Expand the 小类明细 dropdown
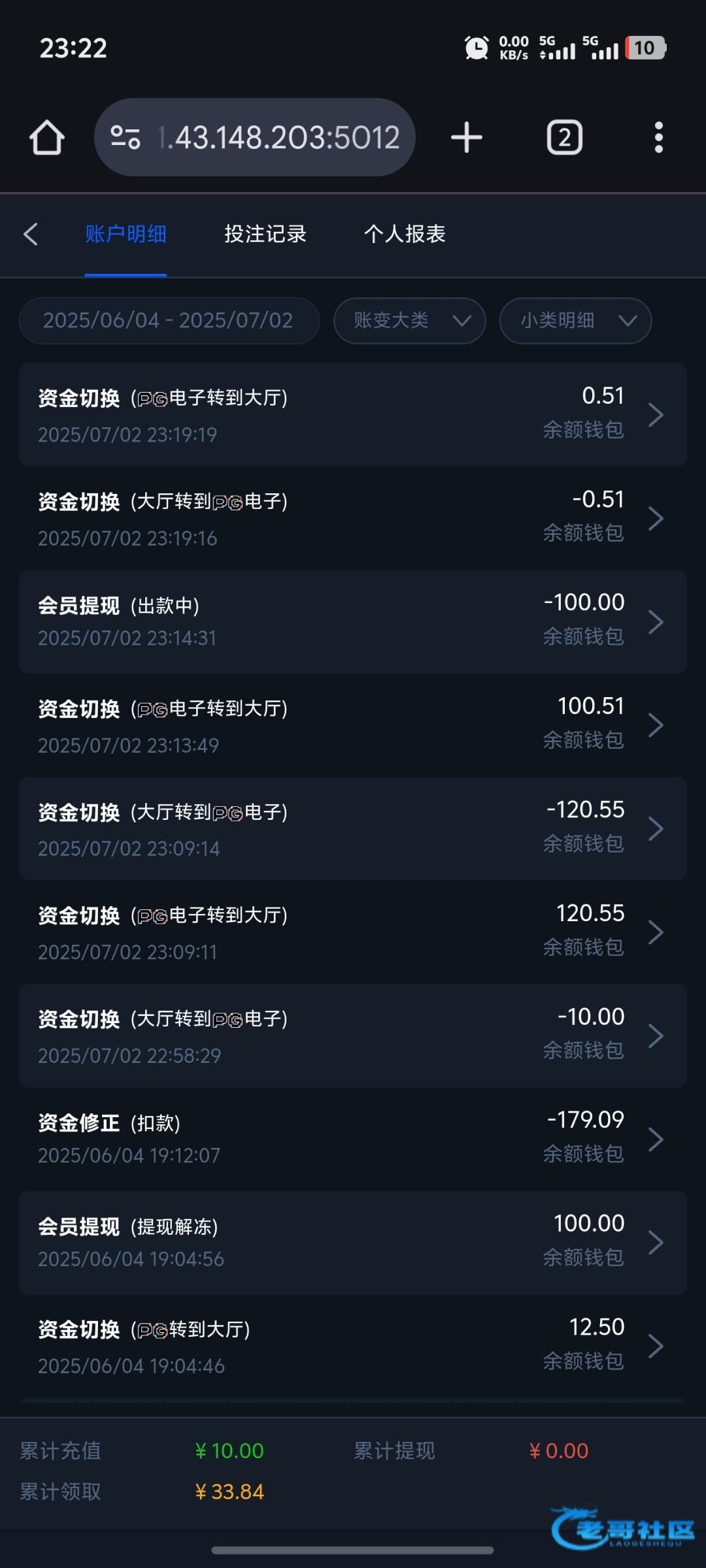Screen dimensions: 706x1568 pos(575,321)
